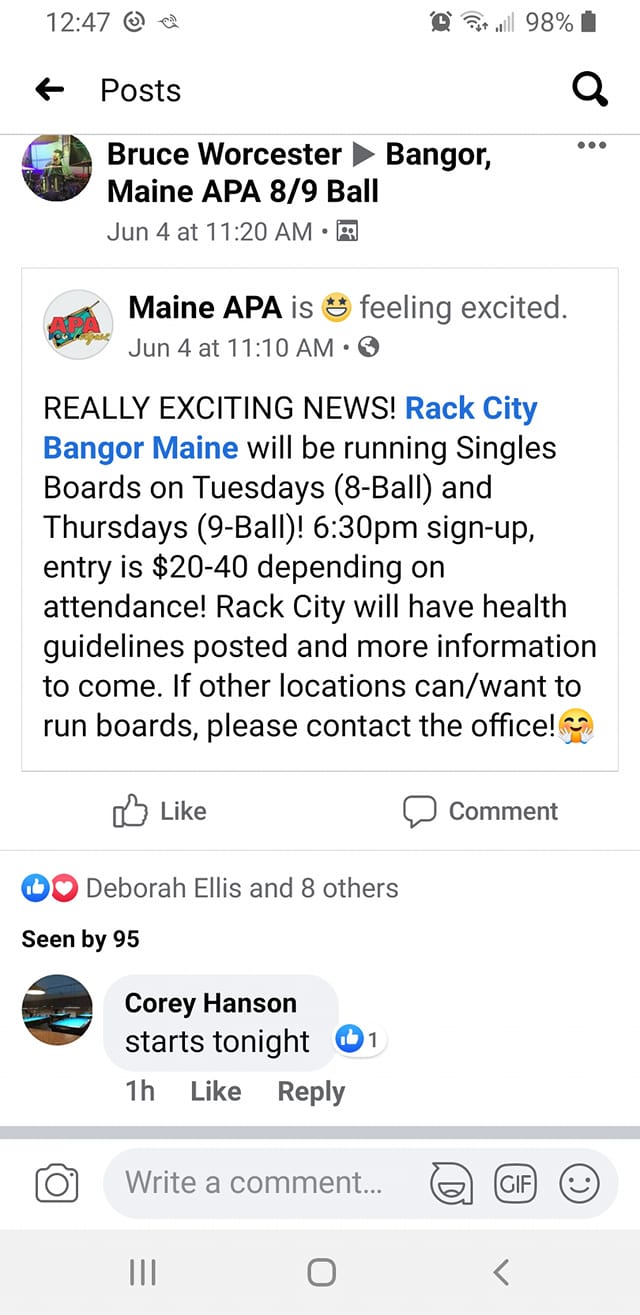The width and height of the screenshot is (640, 1315).
Task: Open search from the Posts header
Action: click(x=589, y=91)
